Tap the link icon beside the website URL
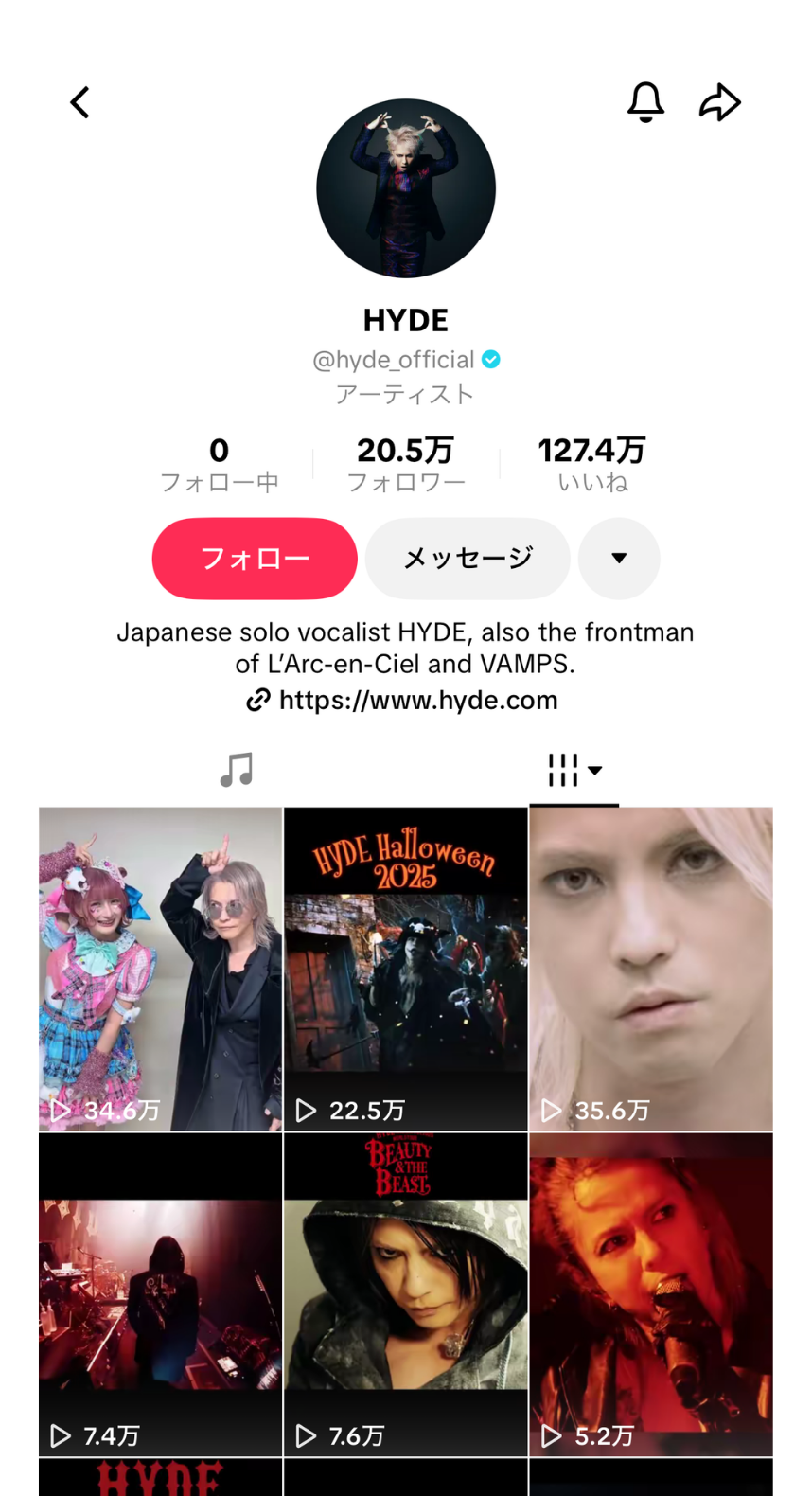 pyautogui.click(x=256, y=701)
